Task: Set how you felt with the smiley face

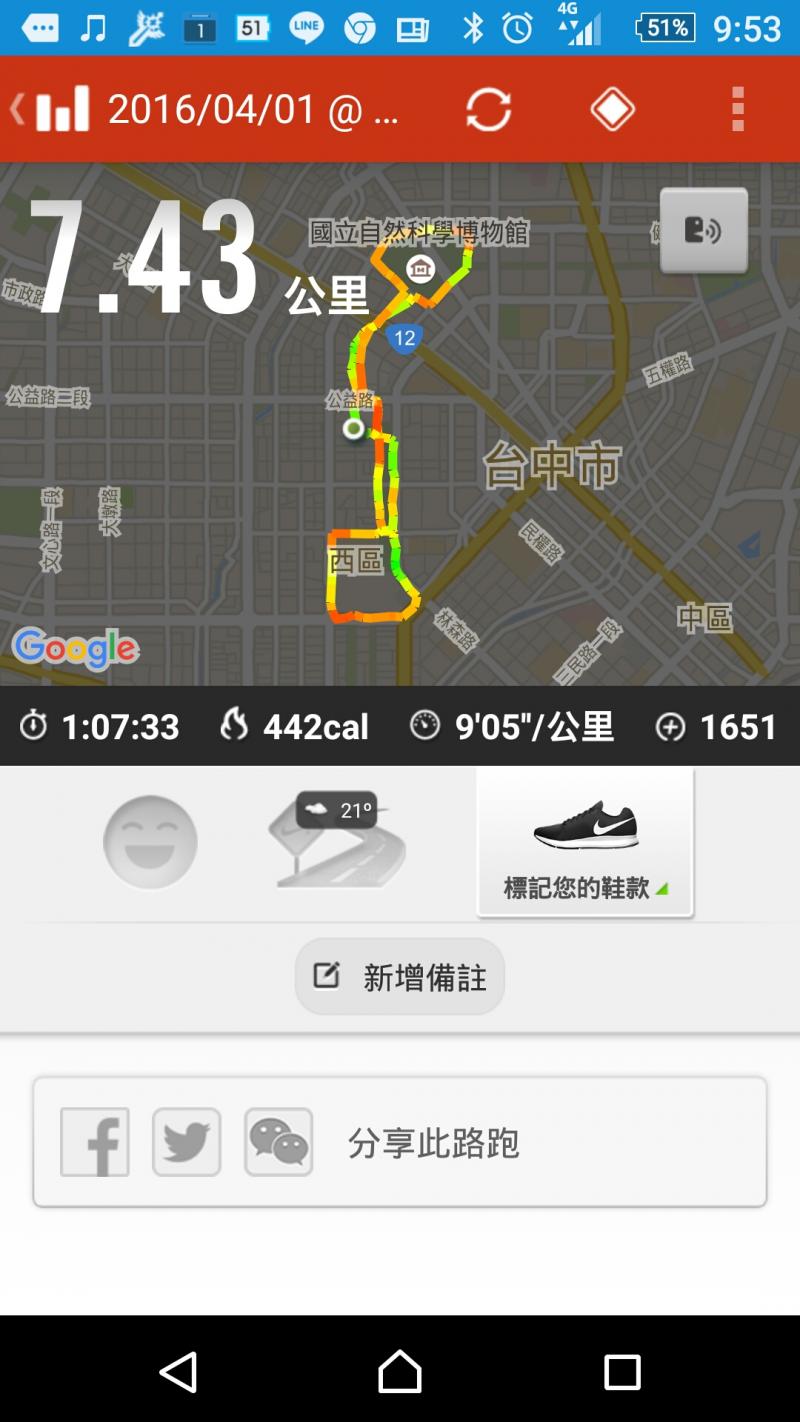Action: click(x=150, y=842)
